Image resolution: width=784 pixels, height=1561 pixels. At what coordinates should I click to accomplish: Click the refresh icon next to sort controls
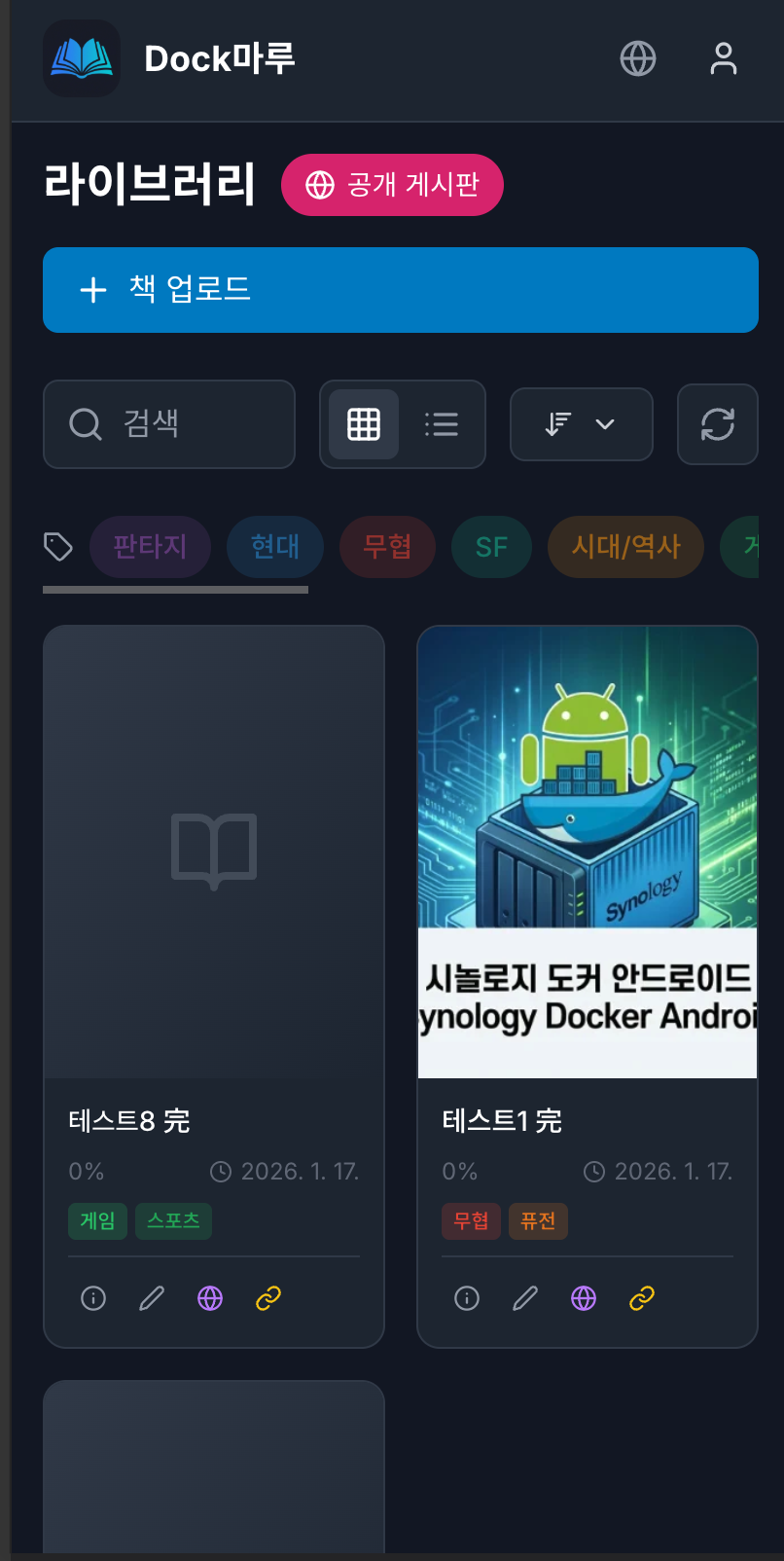[718, 424]
